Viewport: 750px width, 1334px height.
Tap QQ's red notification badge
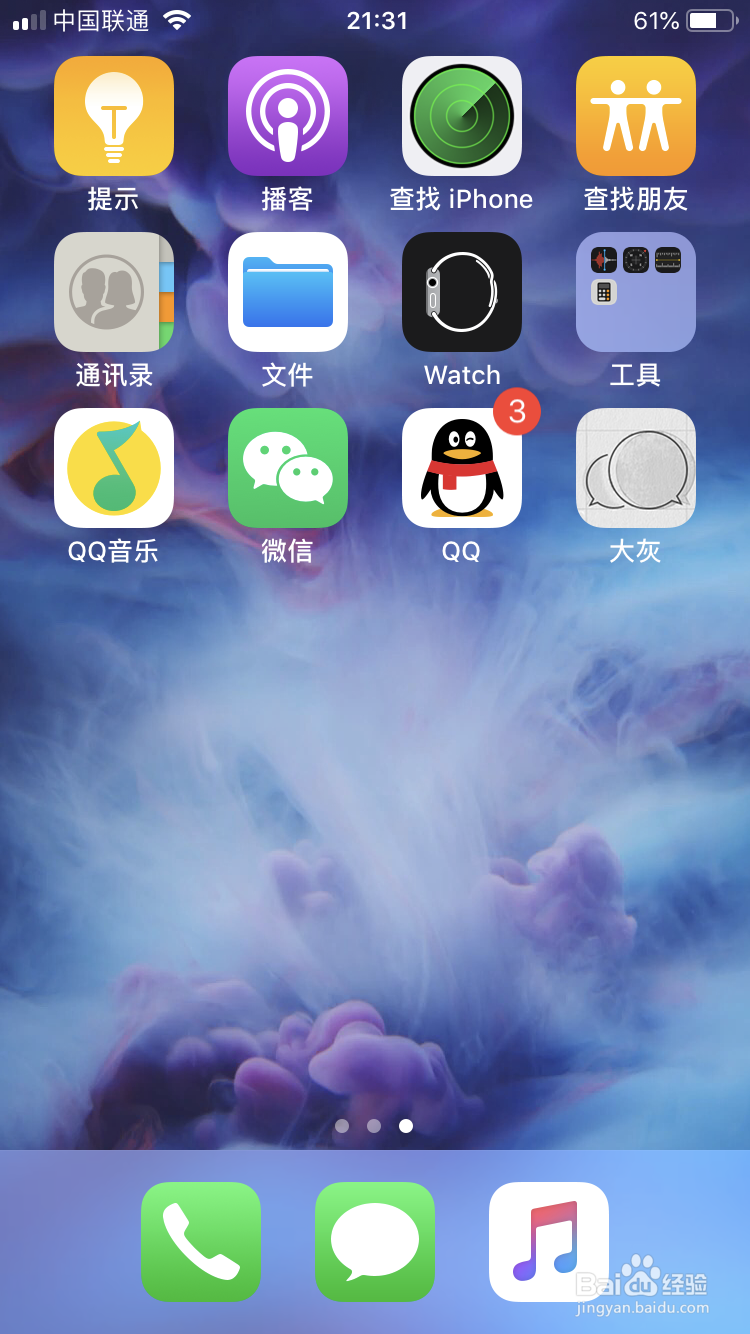pos(517,411)
